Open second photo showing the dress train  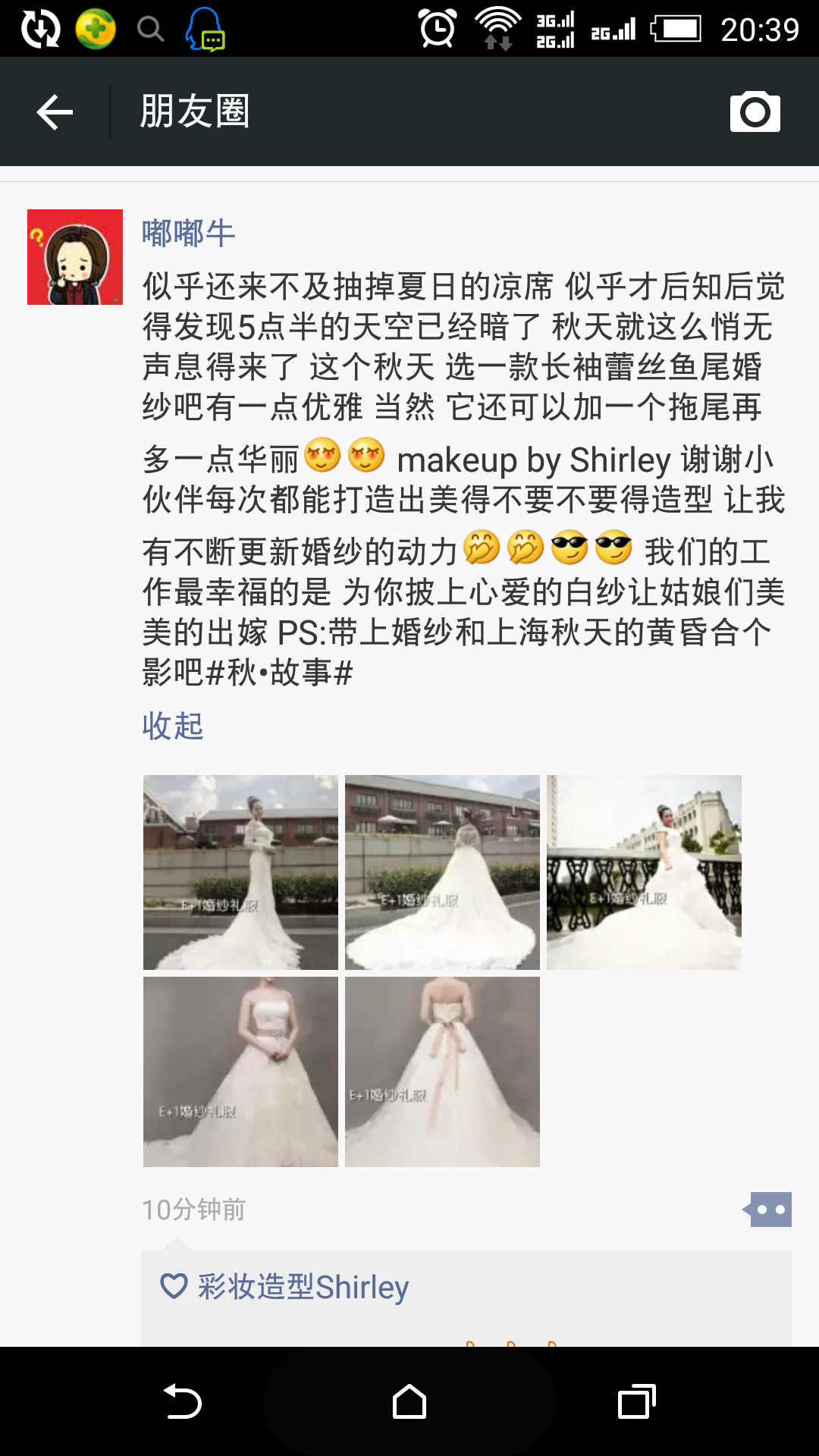point(442,872)
